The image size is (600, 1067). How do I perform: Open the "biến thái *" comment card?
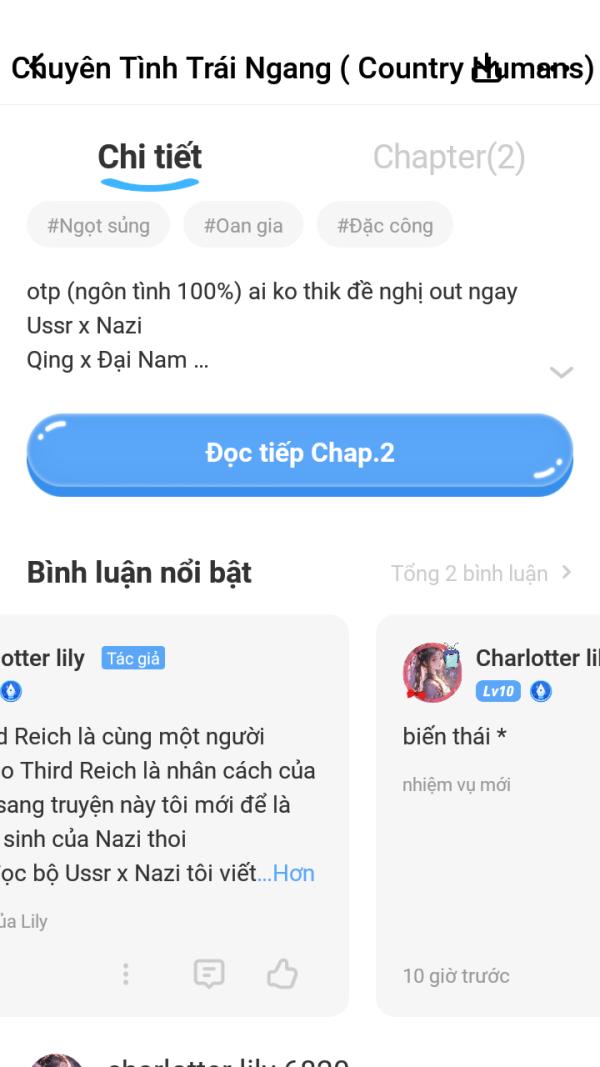488,815
